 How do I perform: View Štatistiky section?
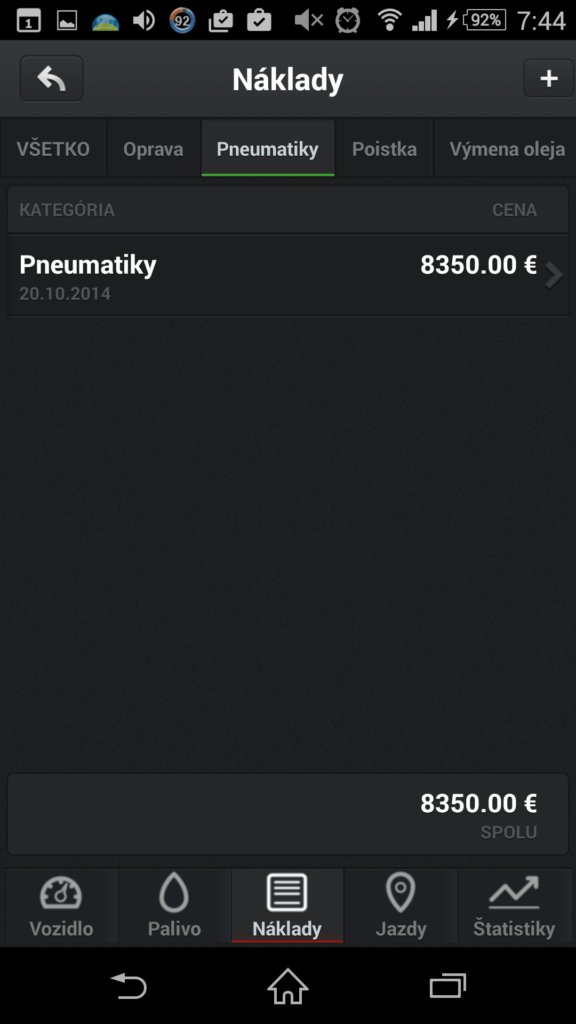tap(514, 906)
